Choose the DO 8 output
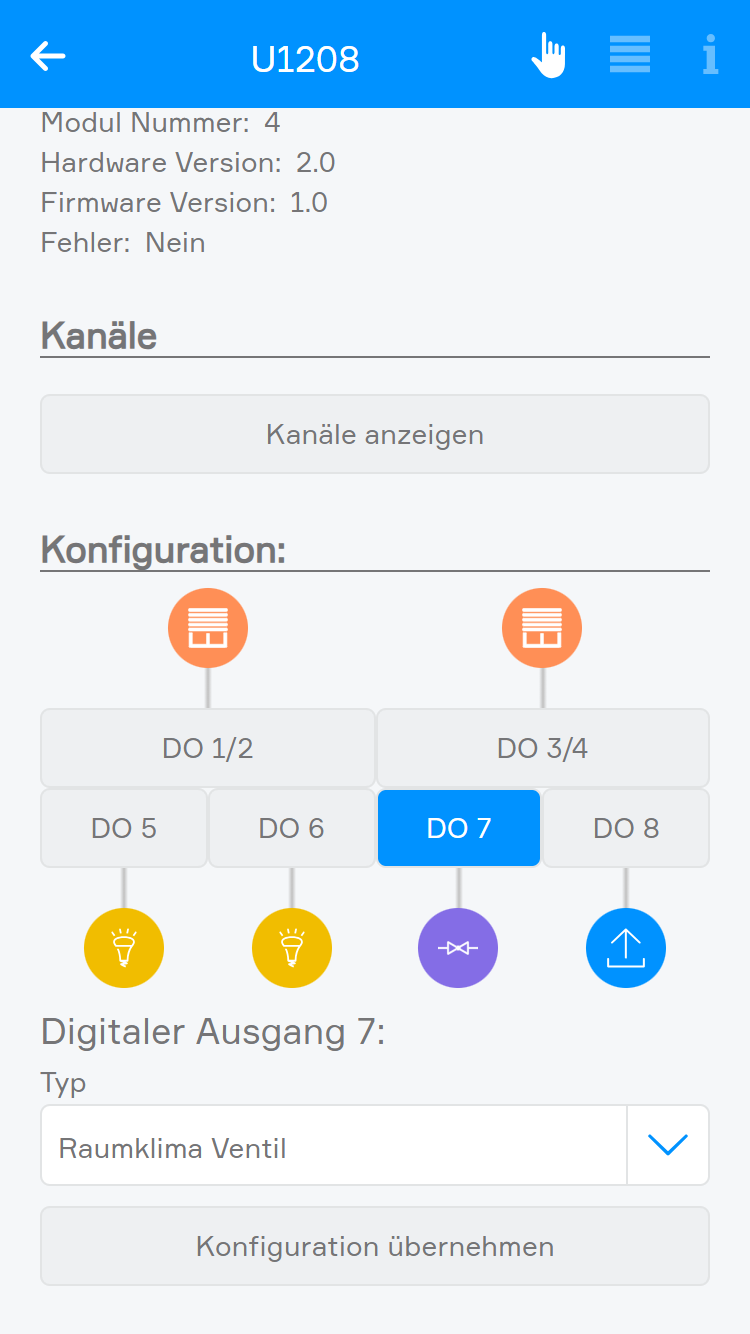The image size is (750, 1334). [x=626, y=828]
